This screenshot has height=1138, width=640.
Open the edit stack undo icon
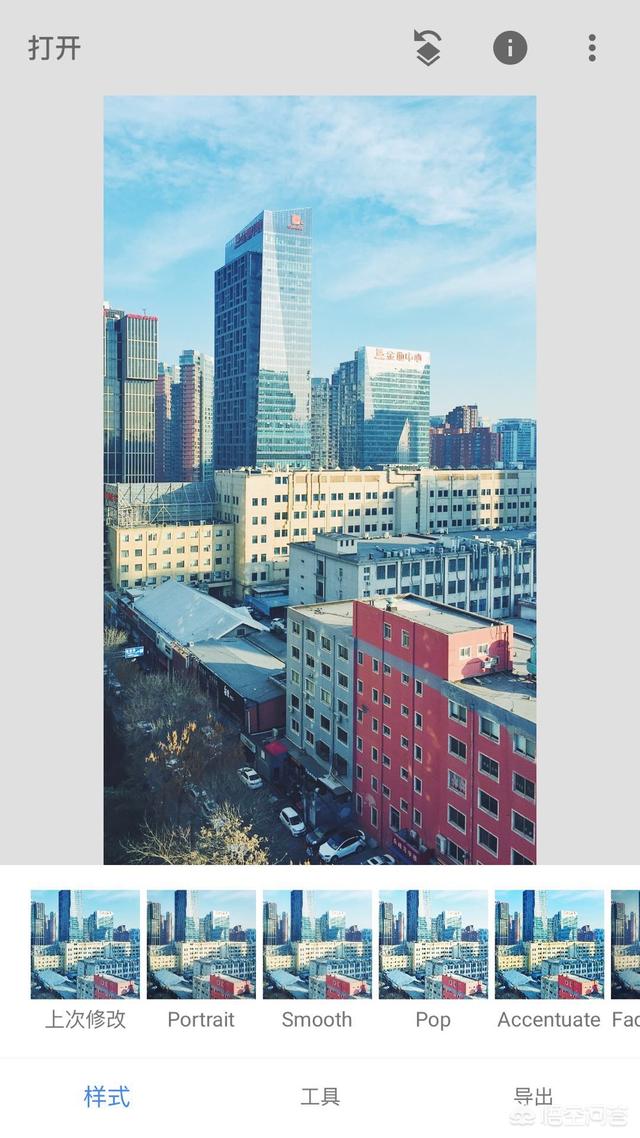pos(428,48)
